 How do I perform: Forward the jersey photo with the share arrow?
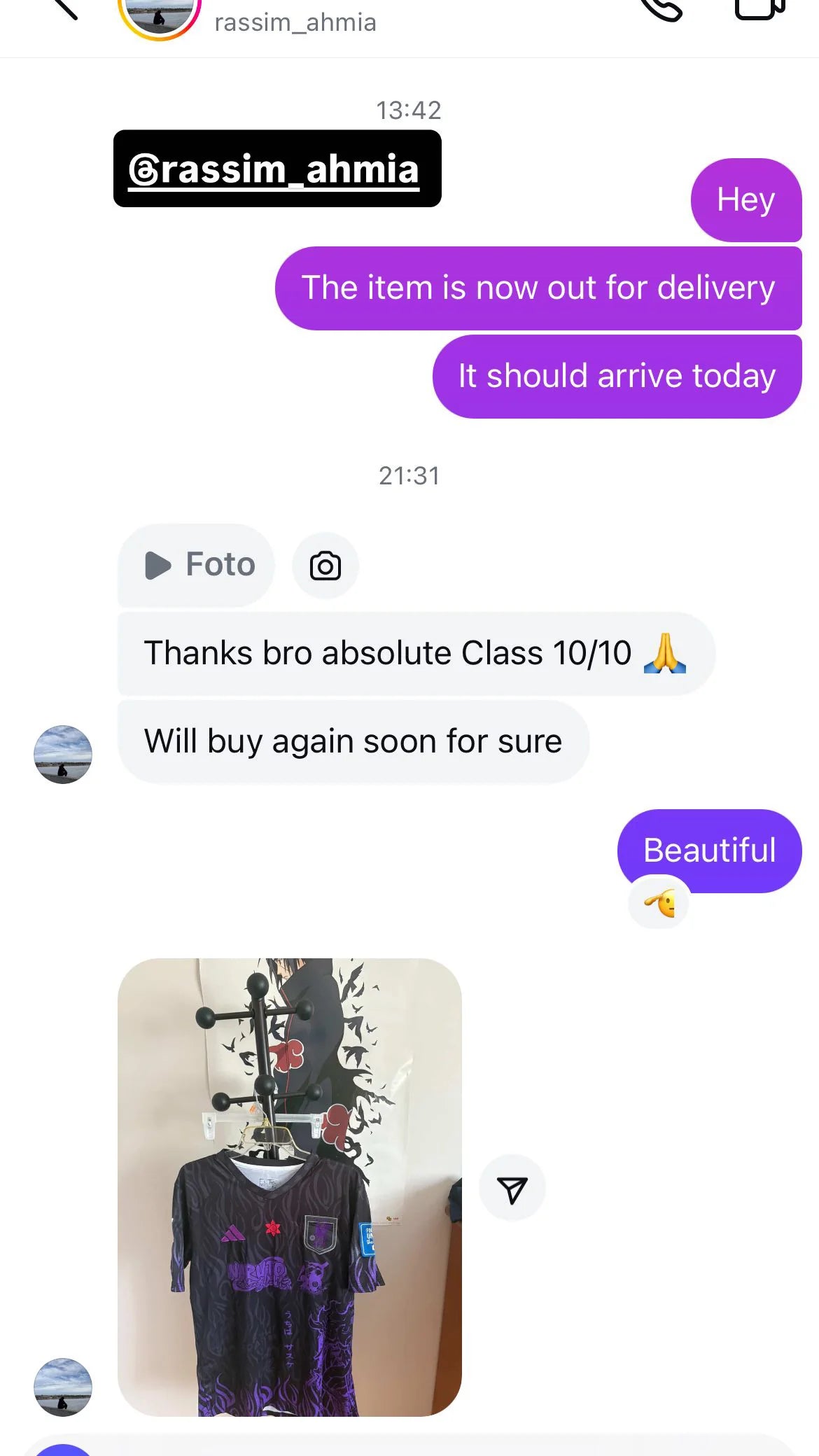512,1188
